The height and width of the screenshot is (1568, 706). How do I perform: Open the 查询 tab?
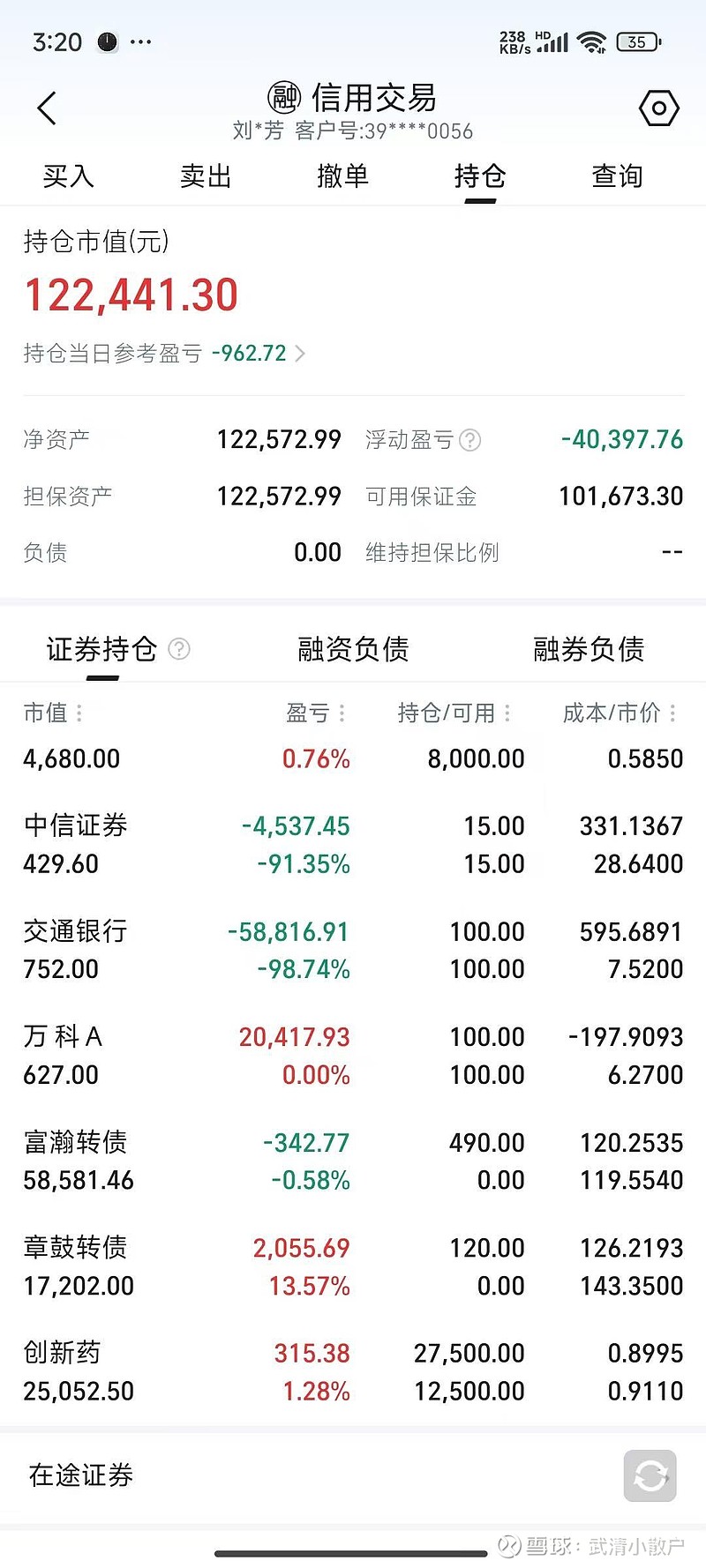(617, 176)
